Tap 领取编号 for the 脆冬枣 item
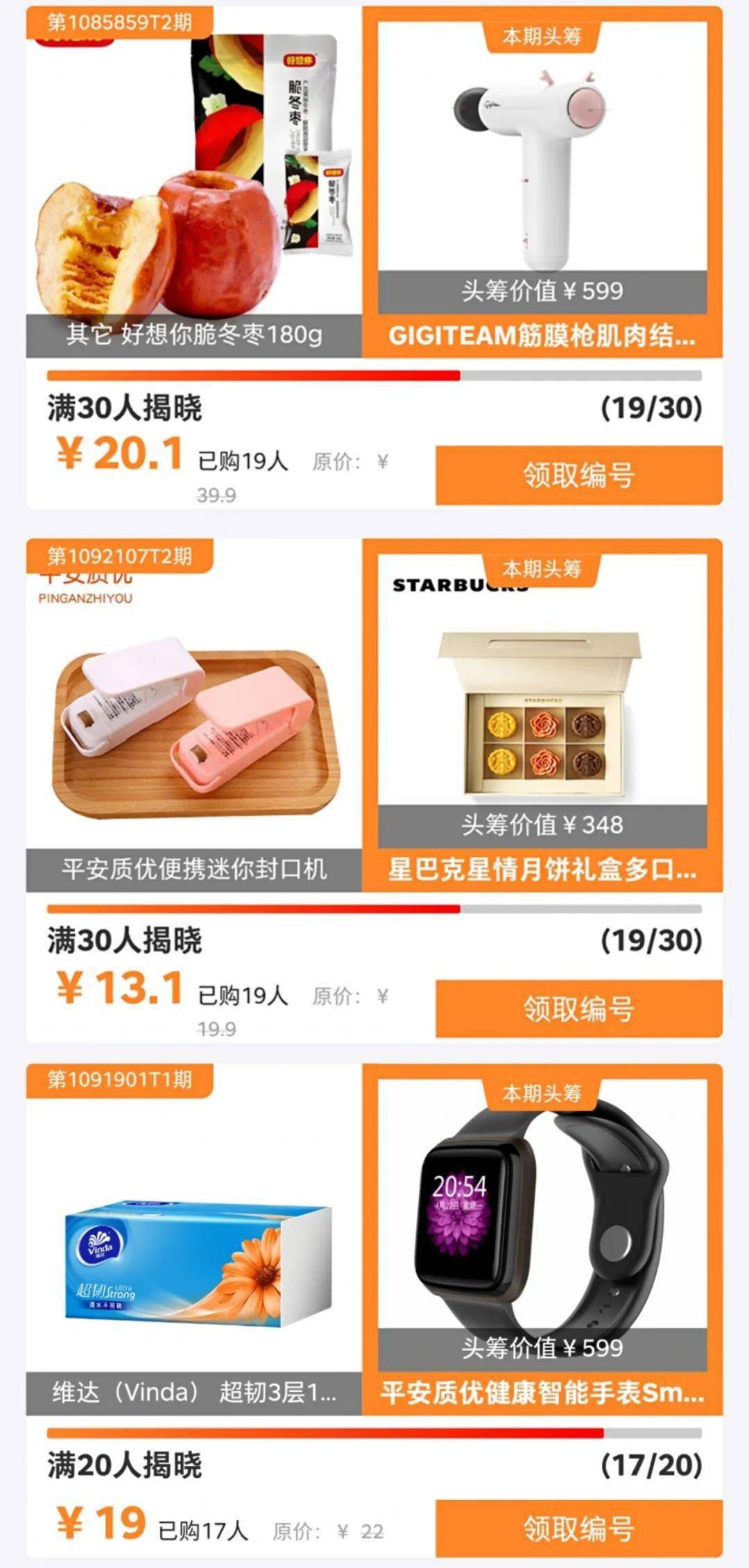The width and height of the screenshot is (749, 1568). click(x=579, y=476)
